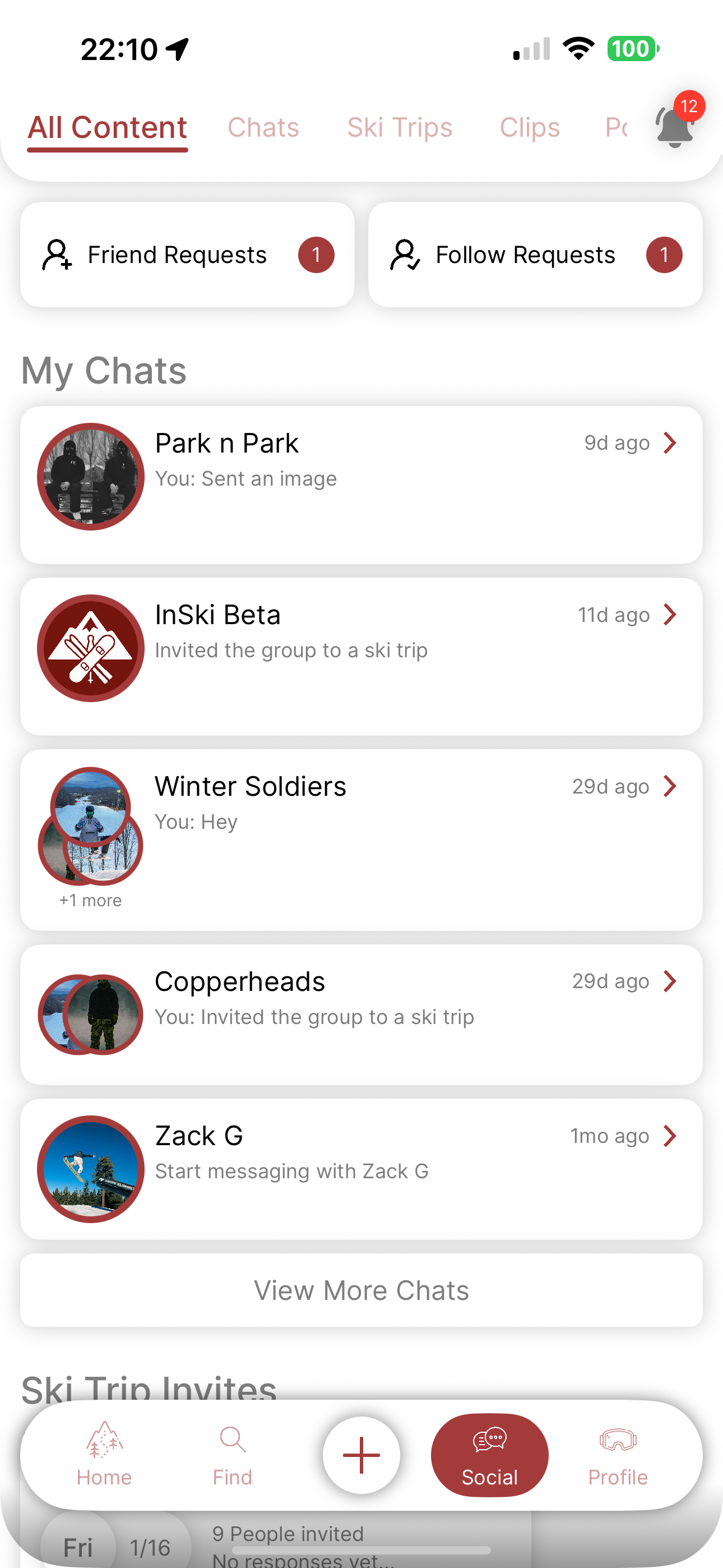
Task: Open the Copperheads chat
Action: pos(361,1014)
